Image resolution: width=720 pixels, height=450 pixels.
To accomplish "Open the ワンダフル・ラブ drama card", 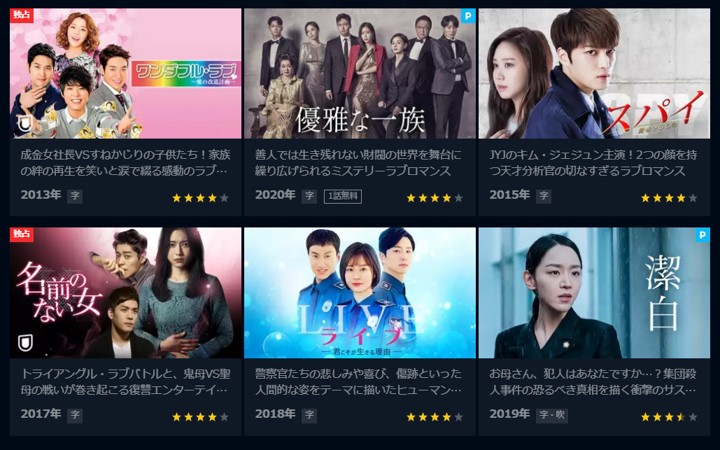I will (x=125, y=75).
